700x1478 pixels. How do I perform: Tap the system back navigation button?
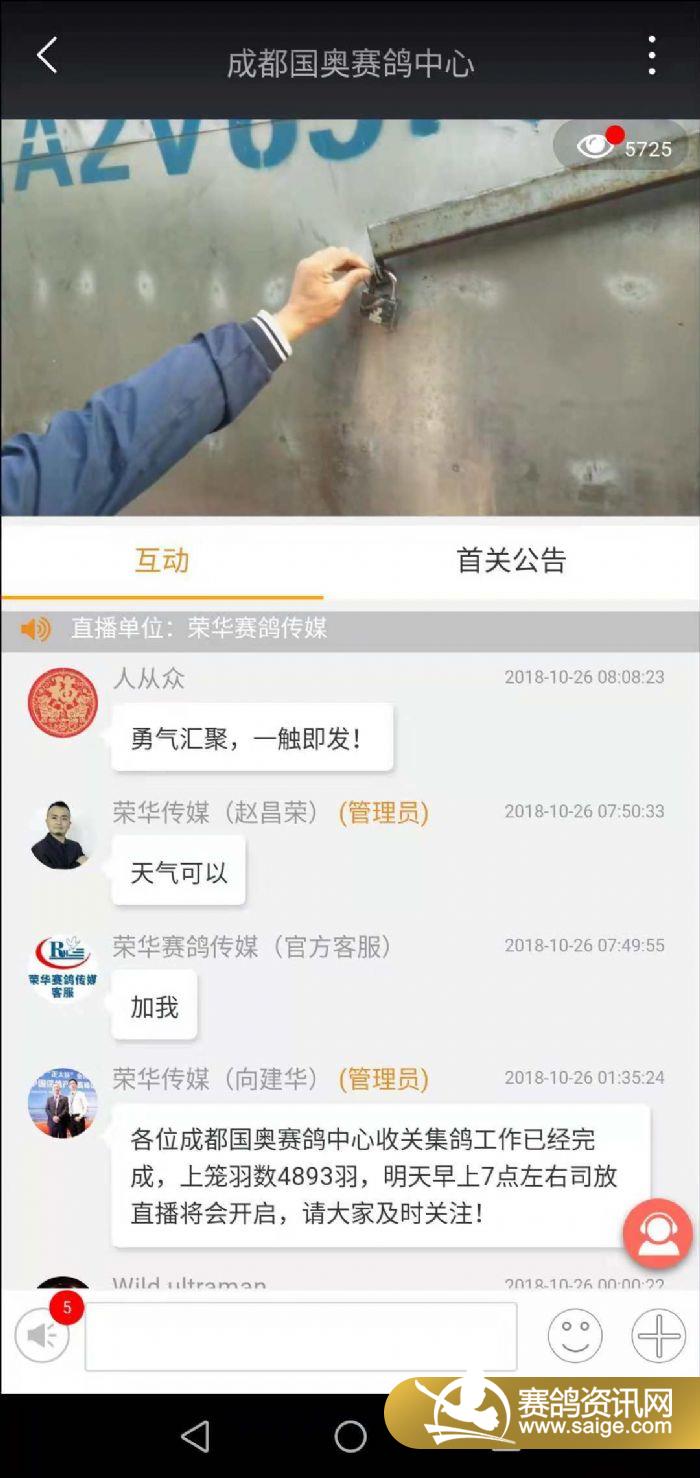pos(195,1436)
